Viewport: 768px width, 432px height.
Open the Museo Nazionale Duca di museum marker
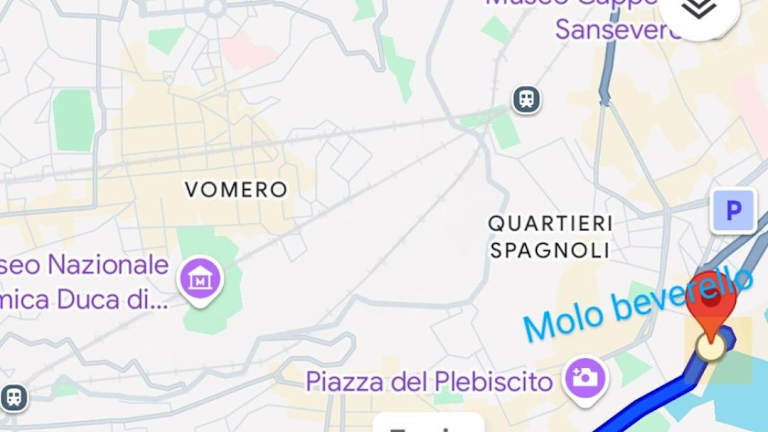[x=201, y=279]
